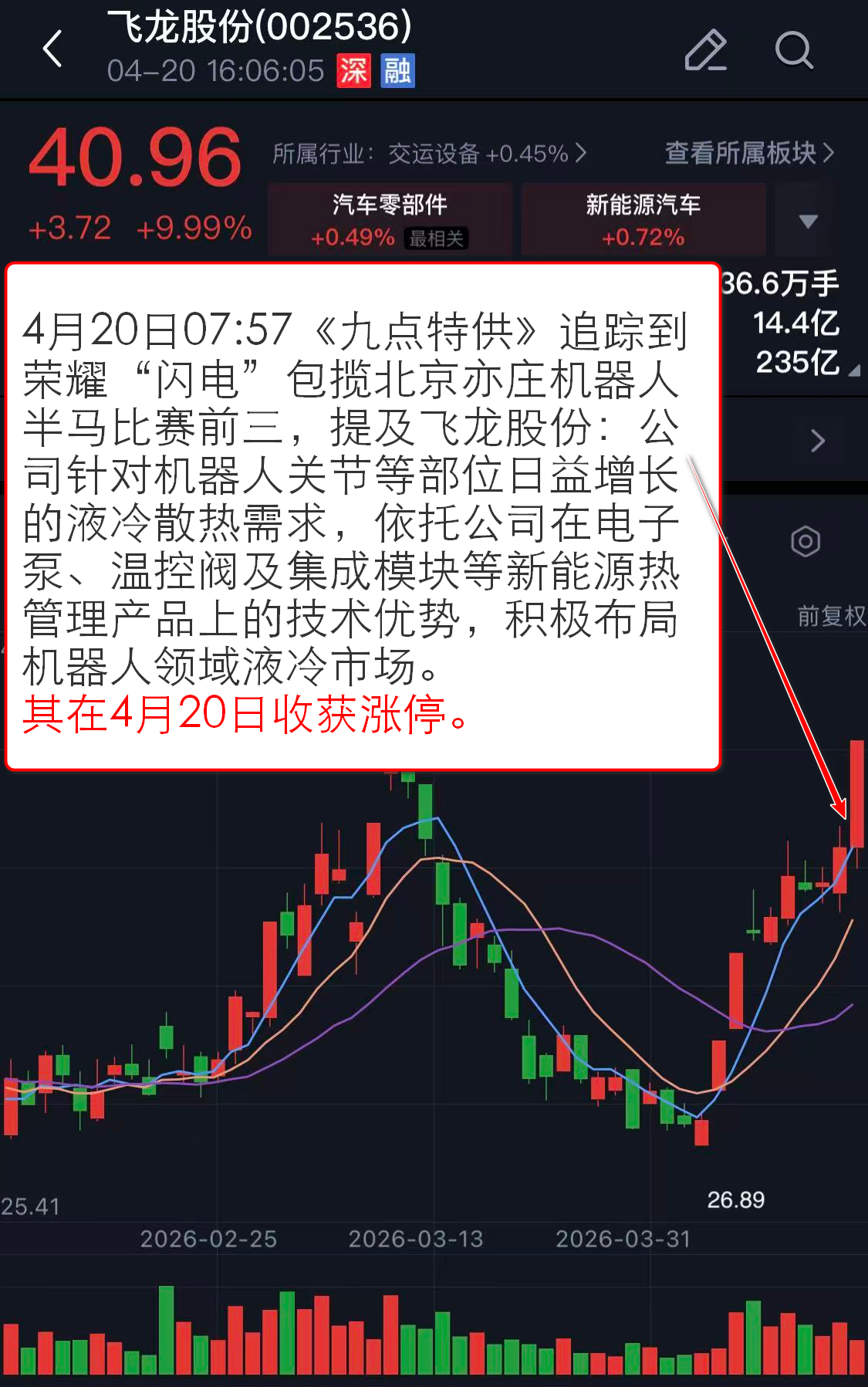
Task: Open chart settings hexagon icon
Action: [805, 542]
